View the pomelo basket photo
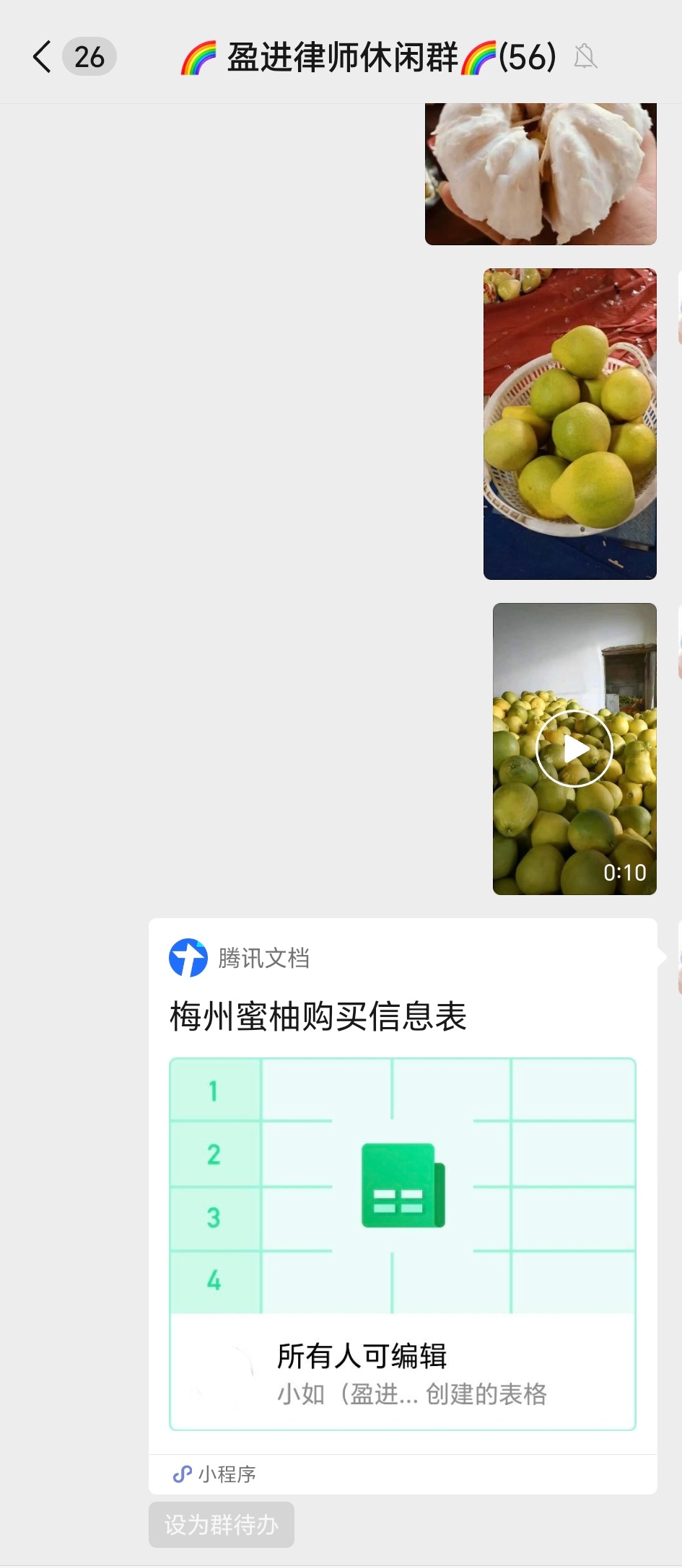Viewport: 682px width, 1568px height. (569, 424)
